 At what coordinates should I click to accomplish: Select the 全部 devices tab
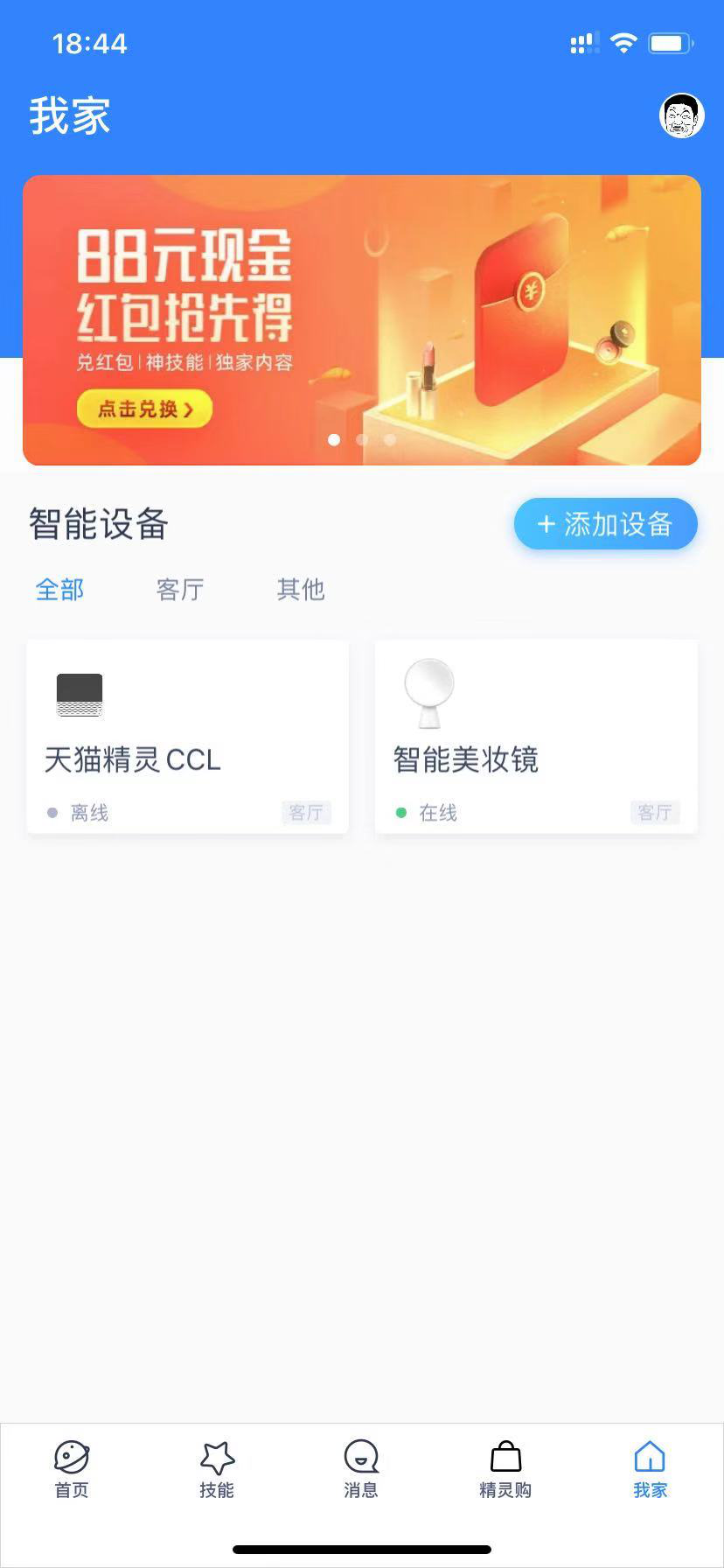coord(59,591)
